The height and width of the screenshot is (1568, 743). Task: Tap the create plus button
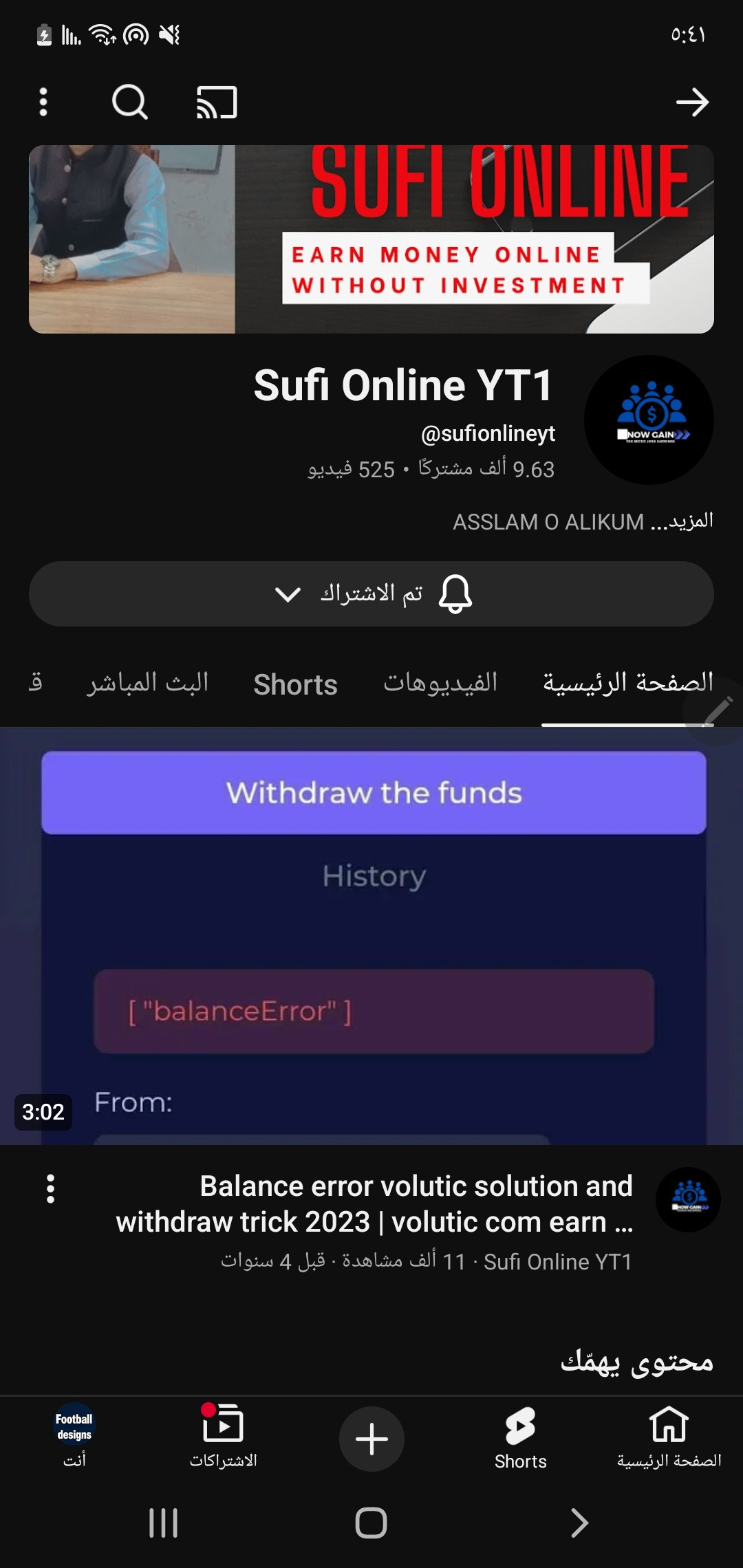(x=371, y=1439)
